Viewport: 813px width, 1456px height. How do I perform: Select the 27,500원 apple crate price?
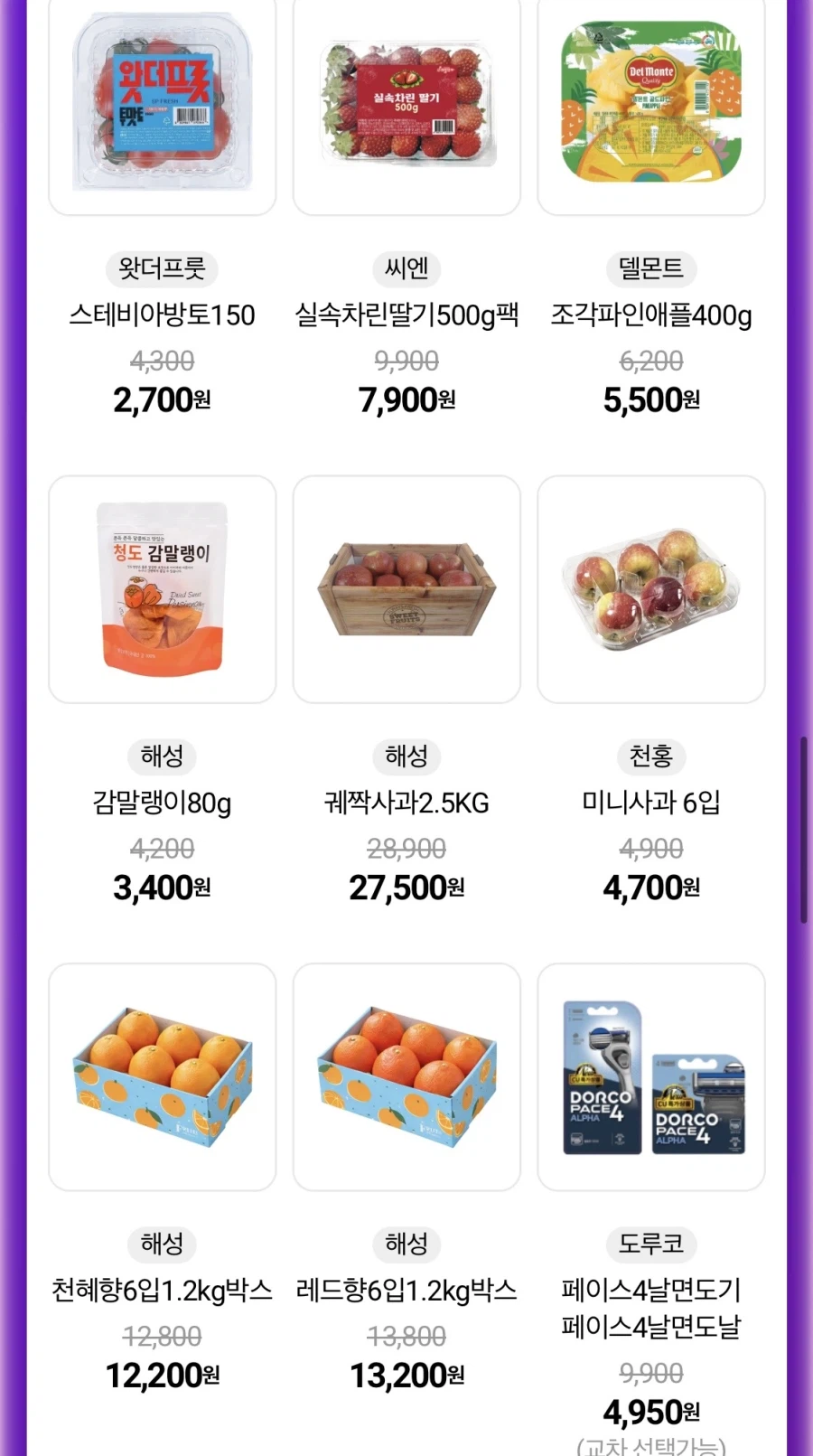tap(406, 887)
